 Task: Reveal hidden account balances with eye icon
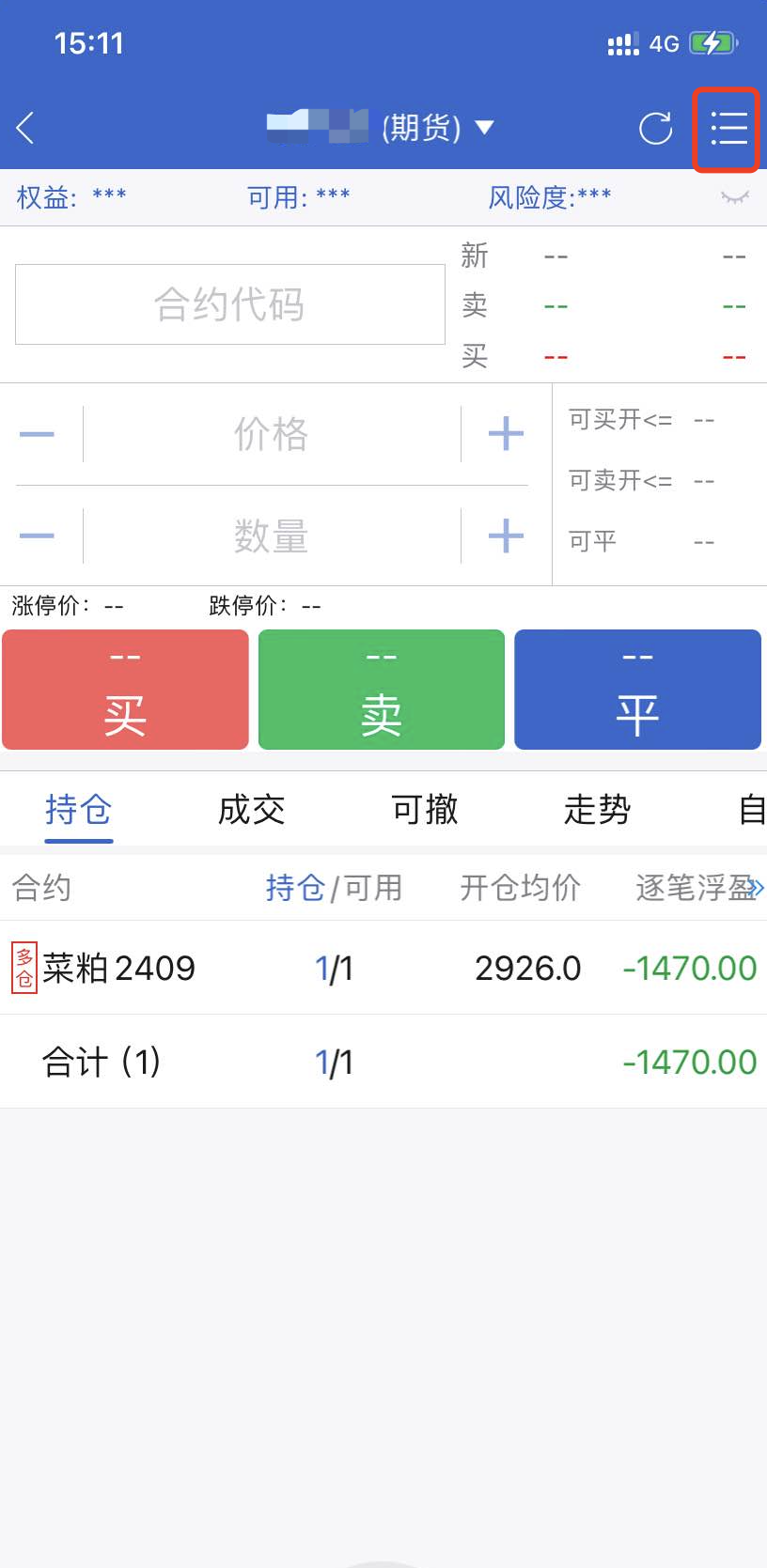734,197
